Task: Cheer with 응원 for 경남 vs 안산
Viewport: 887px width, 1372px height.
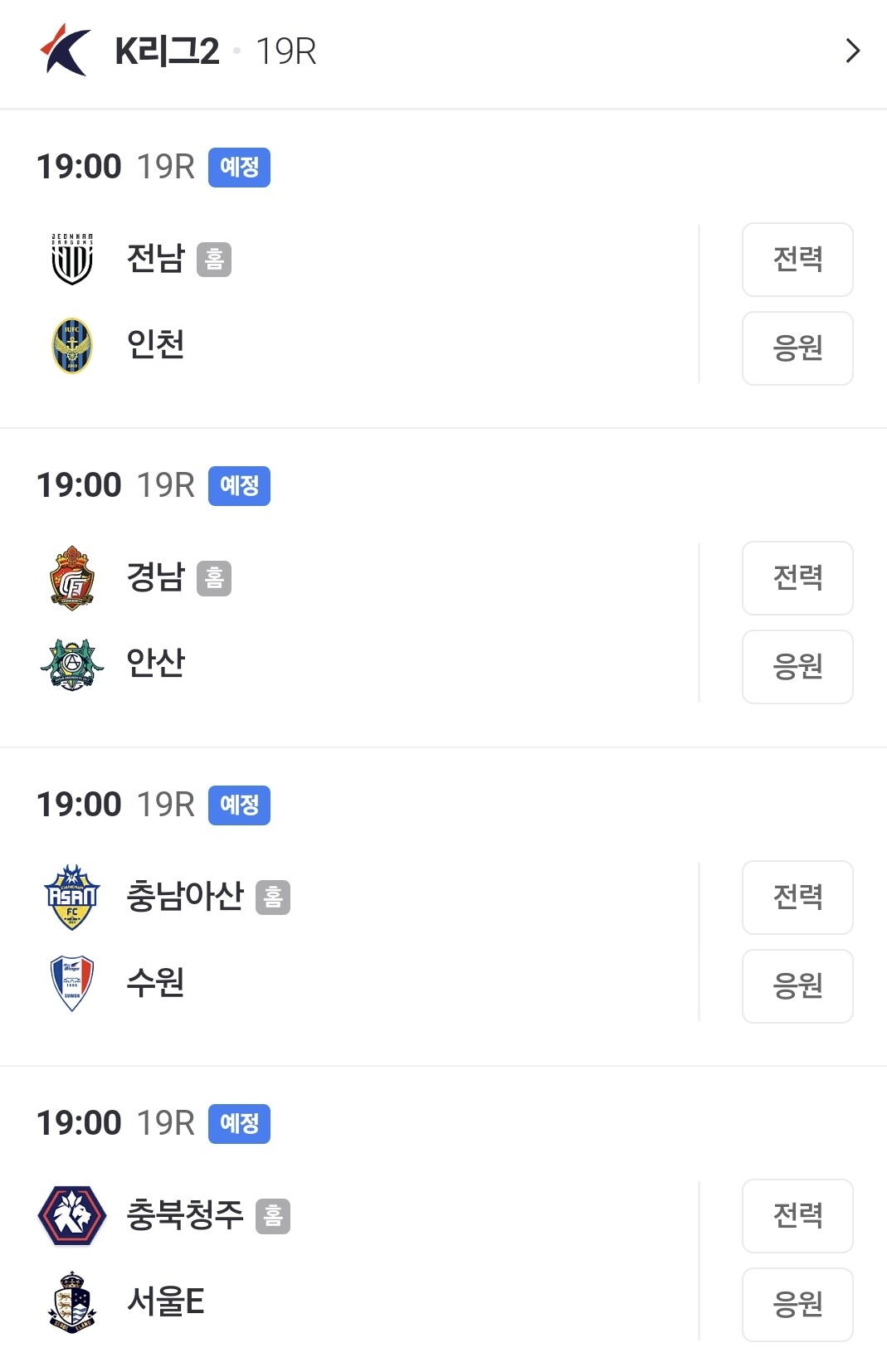Action: (797, 667)
